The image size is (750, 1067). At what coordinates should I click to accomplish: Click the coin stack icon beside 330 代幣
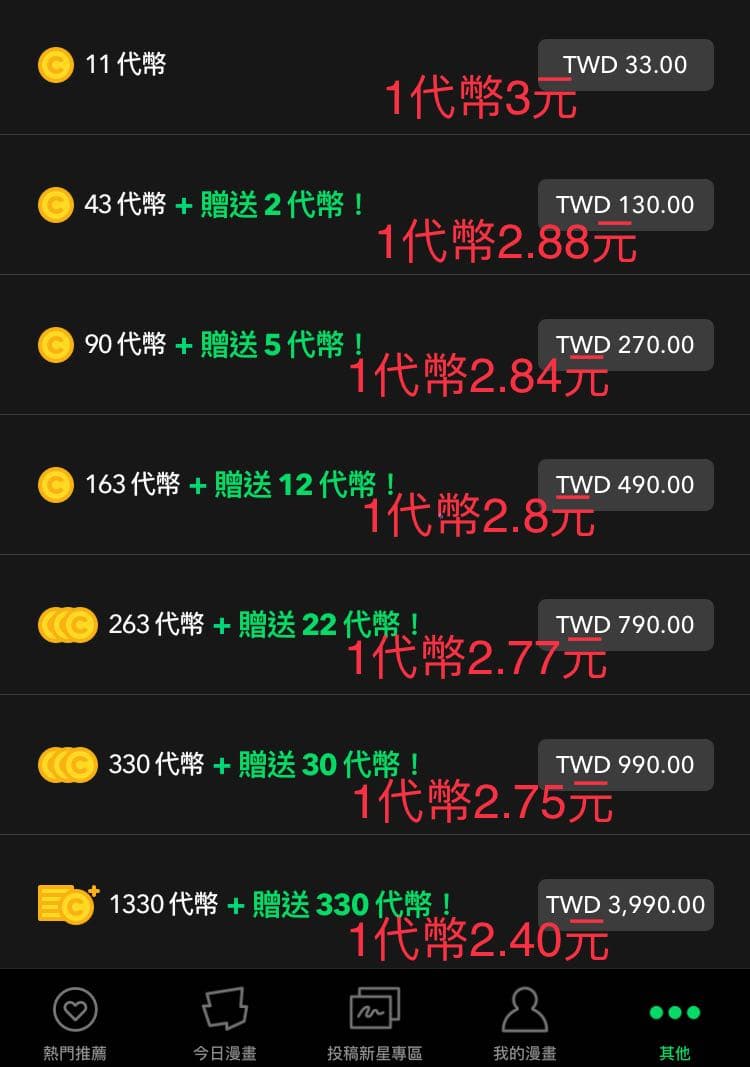(x=67, y=763)
